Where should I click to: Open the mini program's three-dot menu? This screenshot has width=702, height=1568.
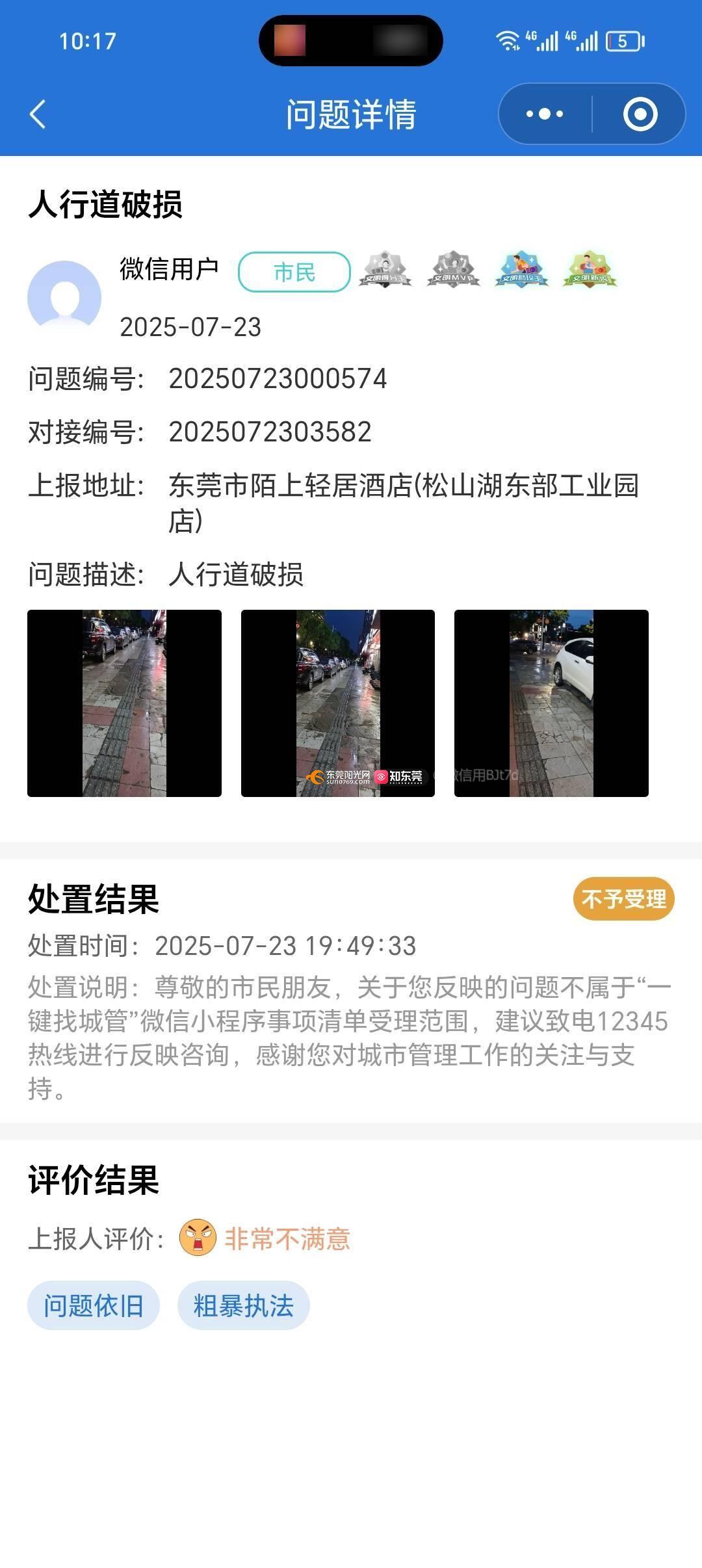pos(545,114)
